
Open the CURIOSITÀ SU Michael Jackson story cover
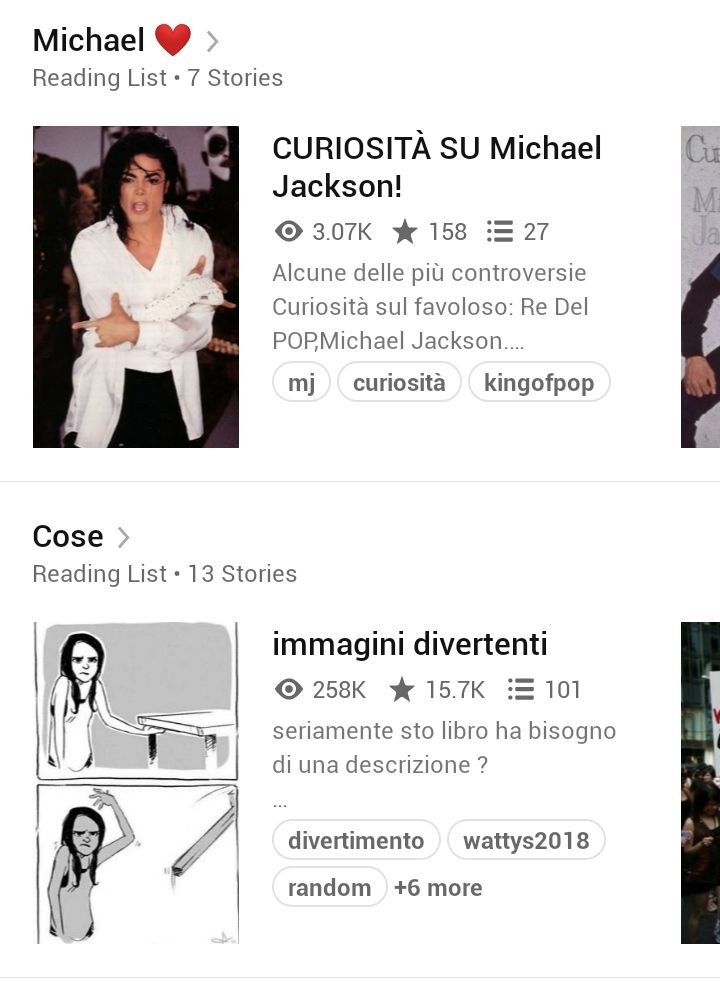pos(136,287)
